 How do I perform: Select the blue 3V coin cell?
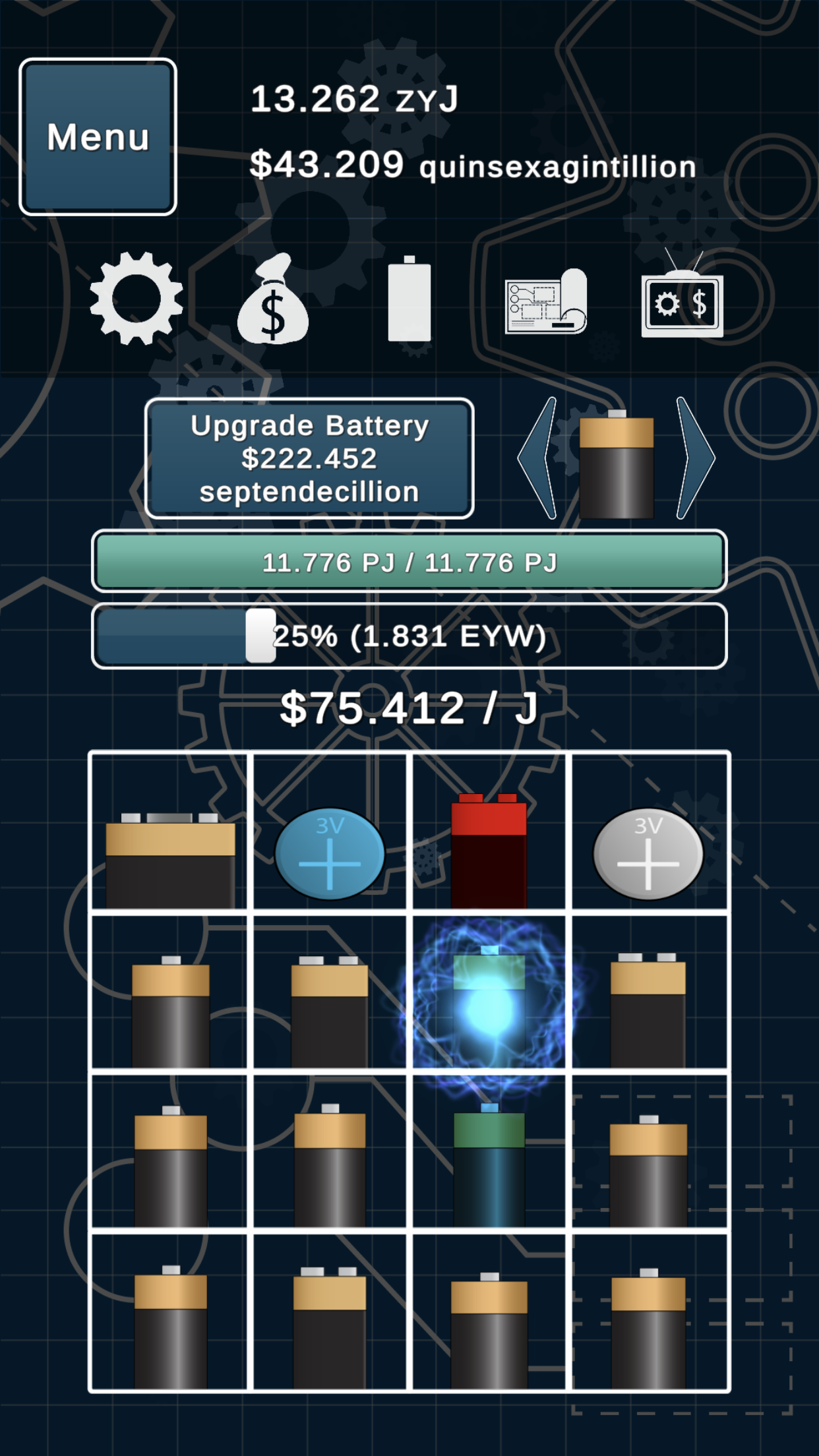pyautogui.click(x=330, y=854)
